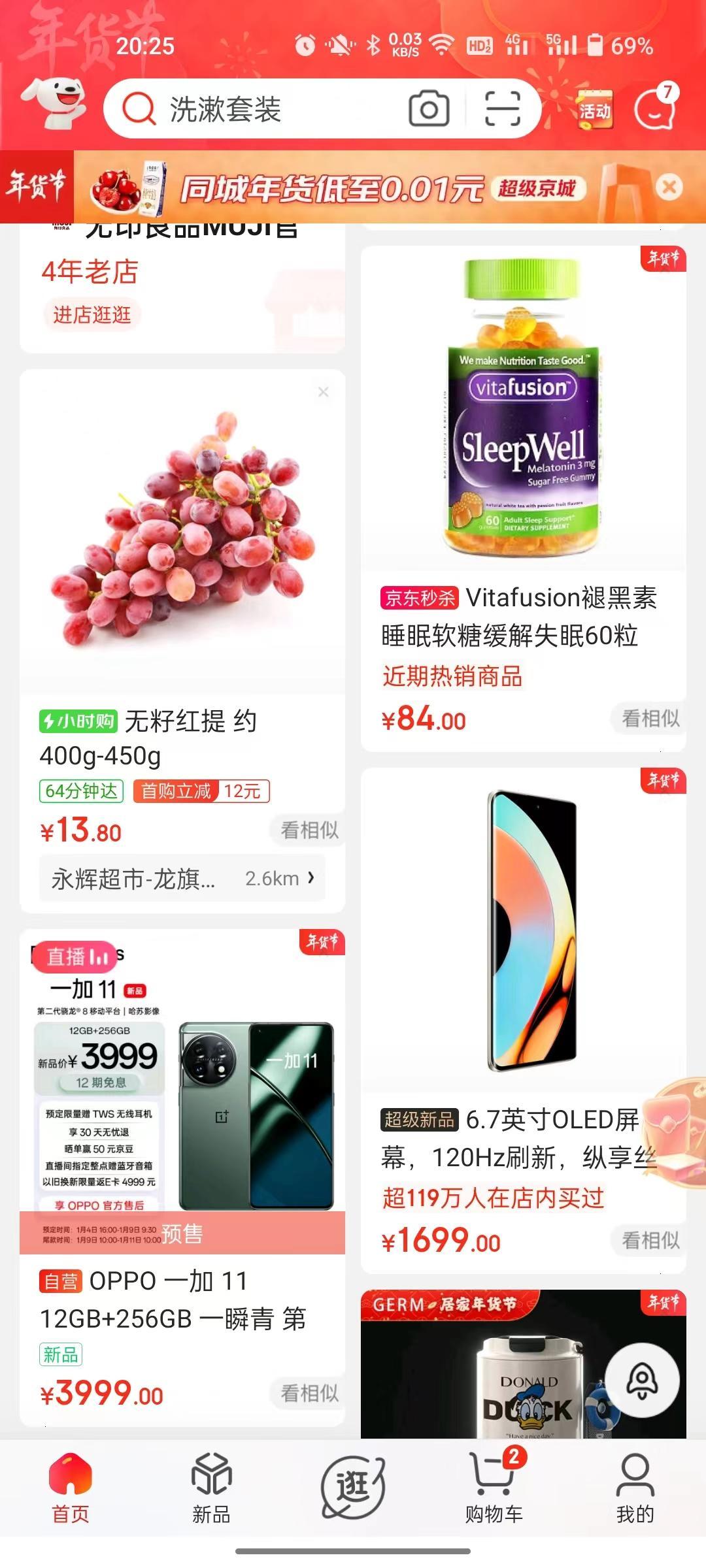This screenshot has width=706, height=1568.
Task: Tap 进店逛逛 to enter the store
Action: coord(91,314)
